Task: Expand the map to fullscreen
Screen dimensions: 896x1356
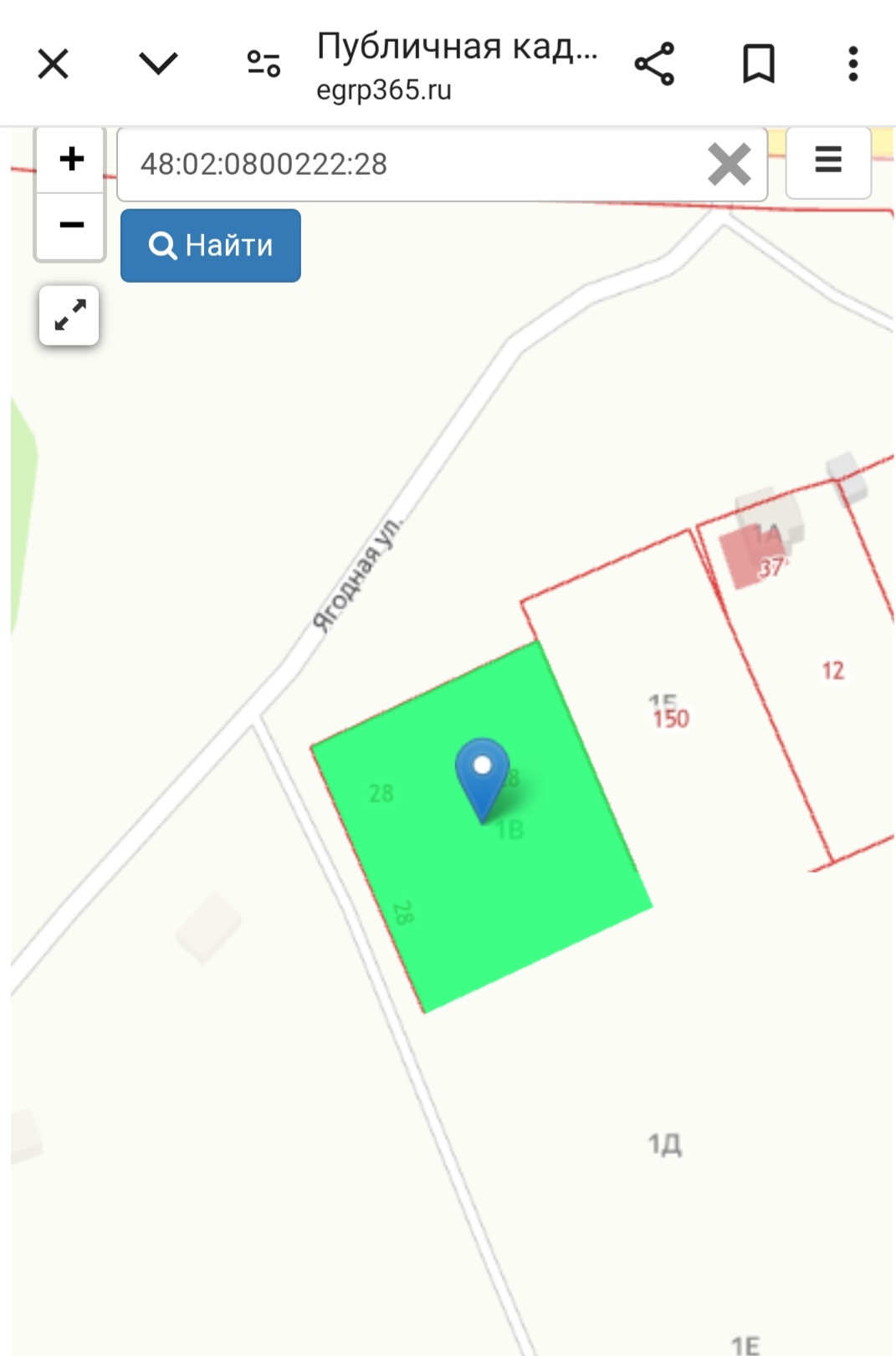Action: coord(69,315)
